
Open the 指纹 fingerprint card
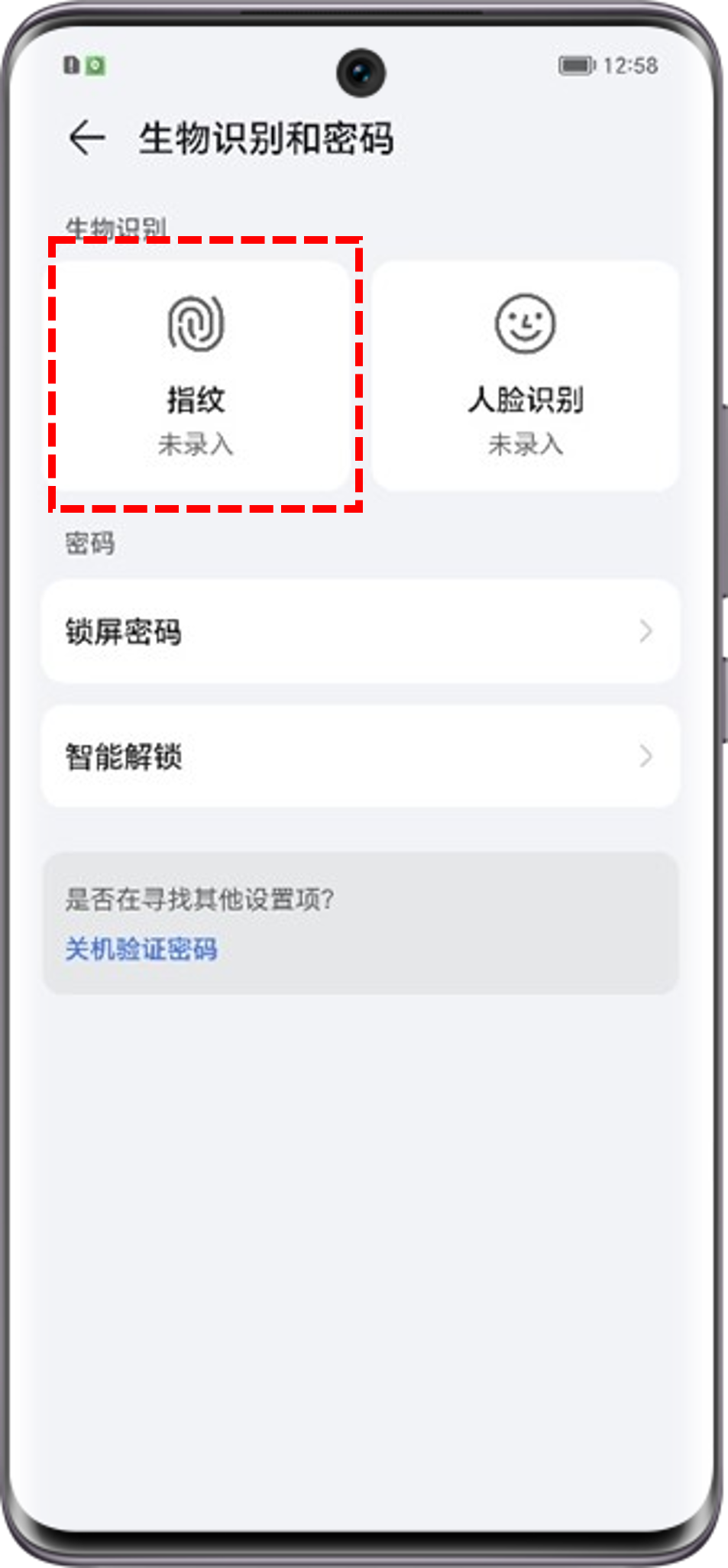click(x=197, y=376)
